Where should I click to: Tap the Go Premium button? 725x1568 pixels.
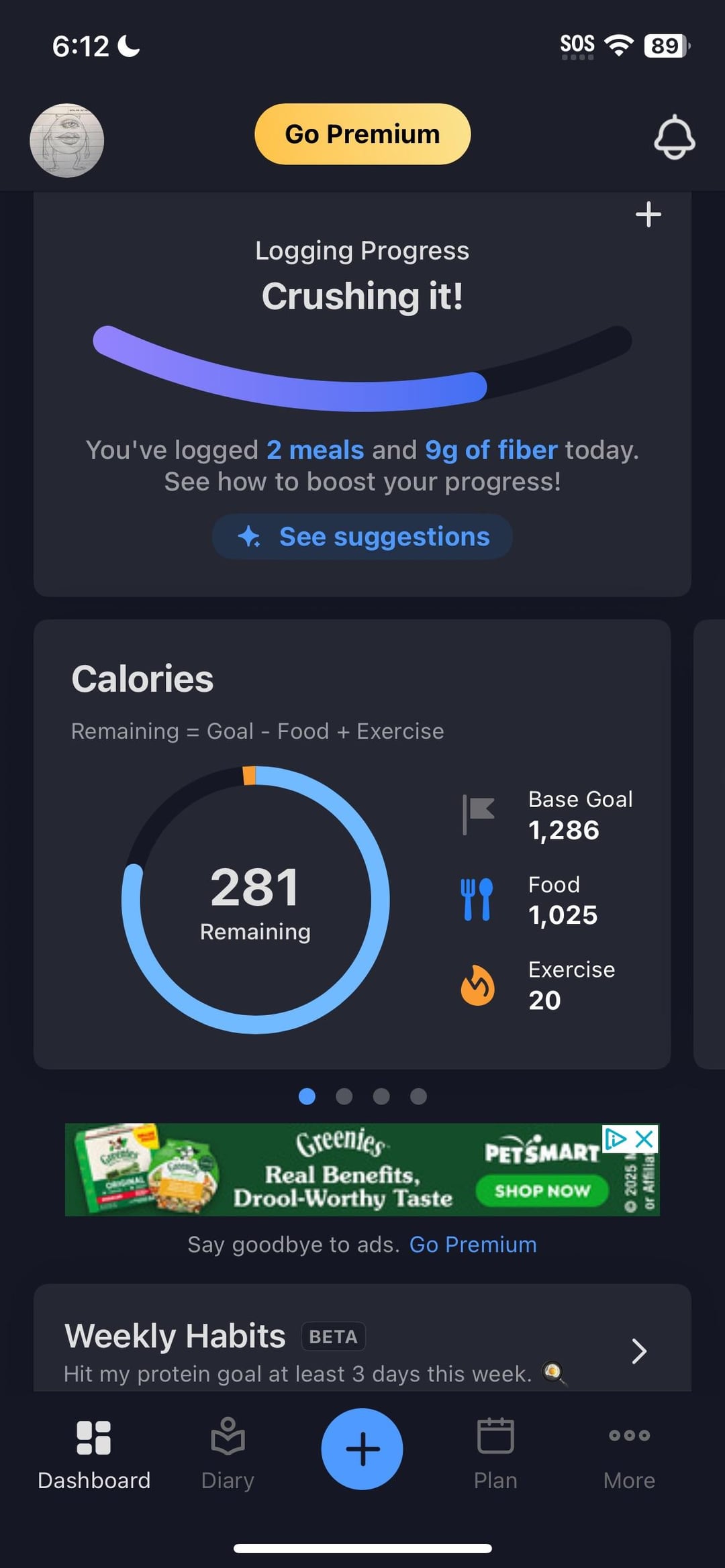click(x=362, y=134)
